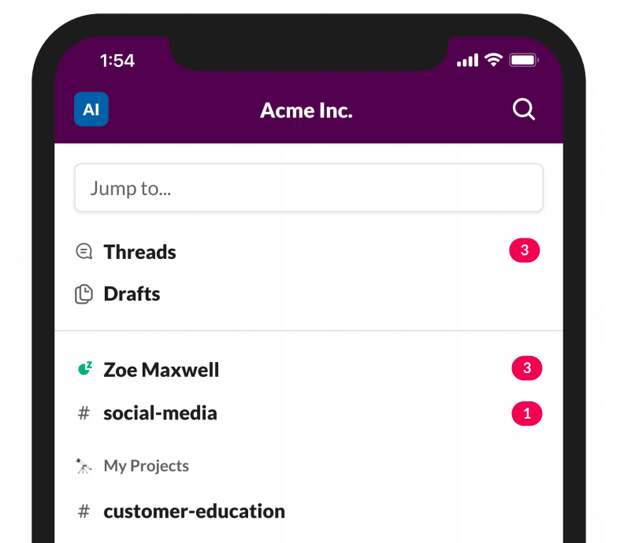620x543 pixels.
Task: Open the Acme Inc. workspace switcher
Action: [x=91, y=110]
